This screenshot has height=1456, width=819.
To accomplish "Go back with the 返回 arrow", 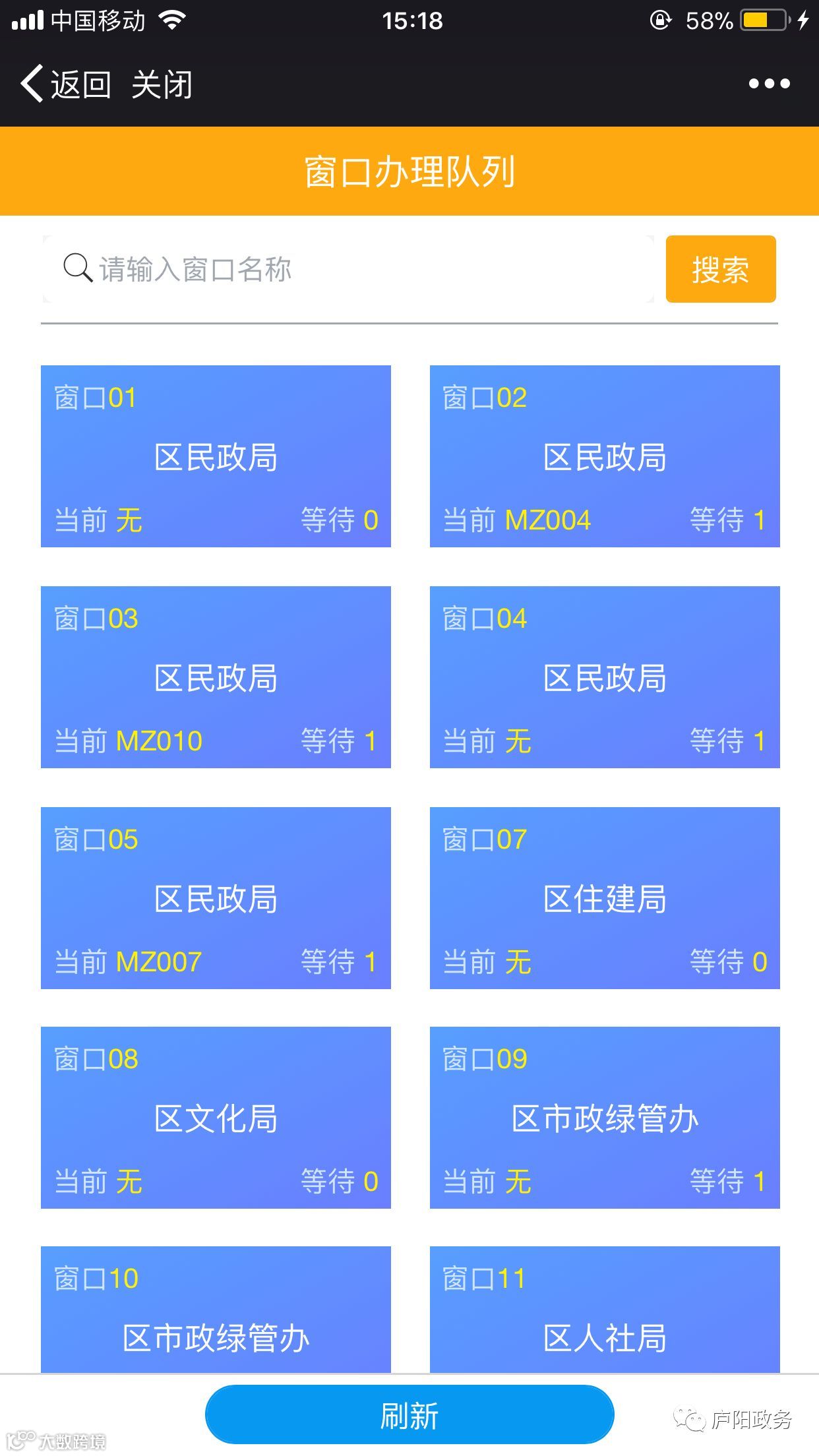I will [x=65, y=84].
